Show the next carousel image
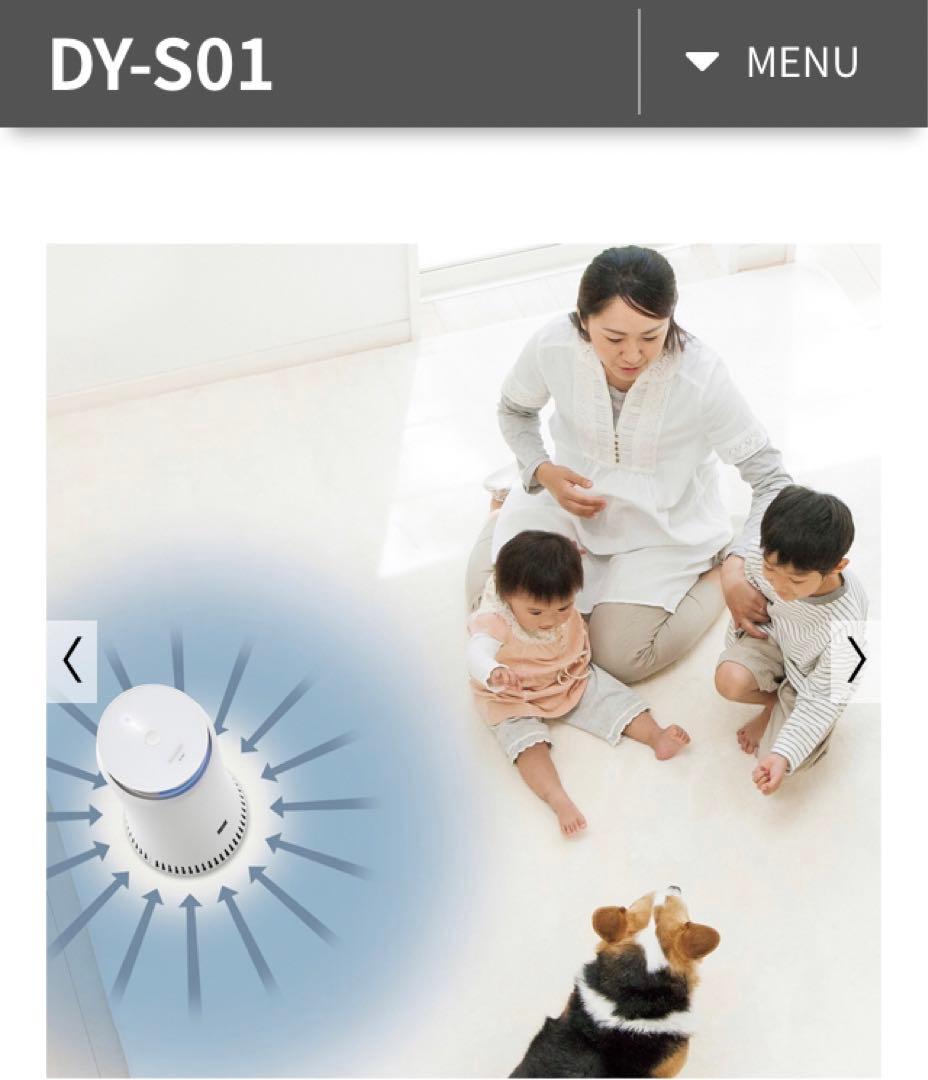The height and width of the screenshot is (1080, 928). pos(855,661)
